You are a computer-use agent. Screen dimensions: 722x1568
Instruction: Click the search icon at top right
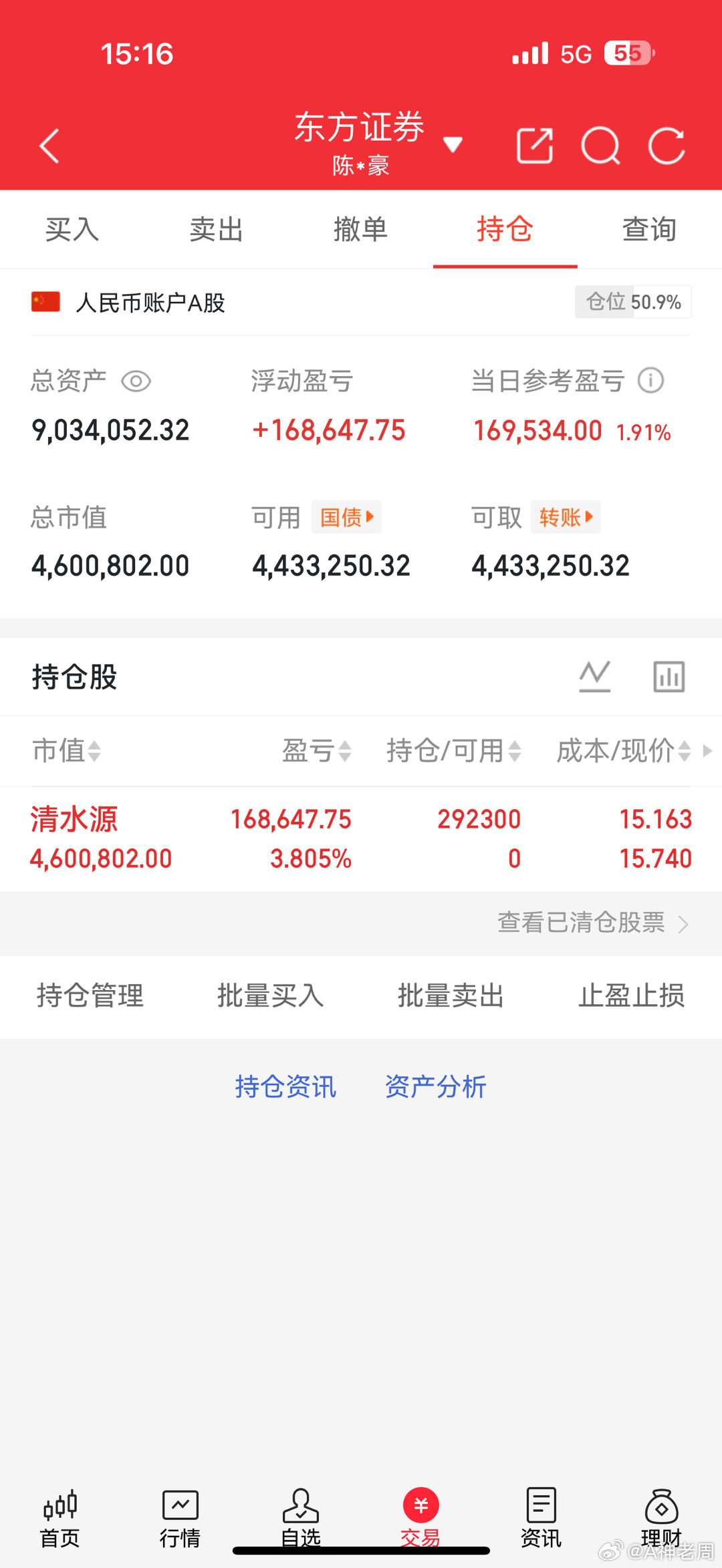pos(601,144)
